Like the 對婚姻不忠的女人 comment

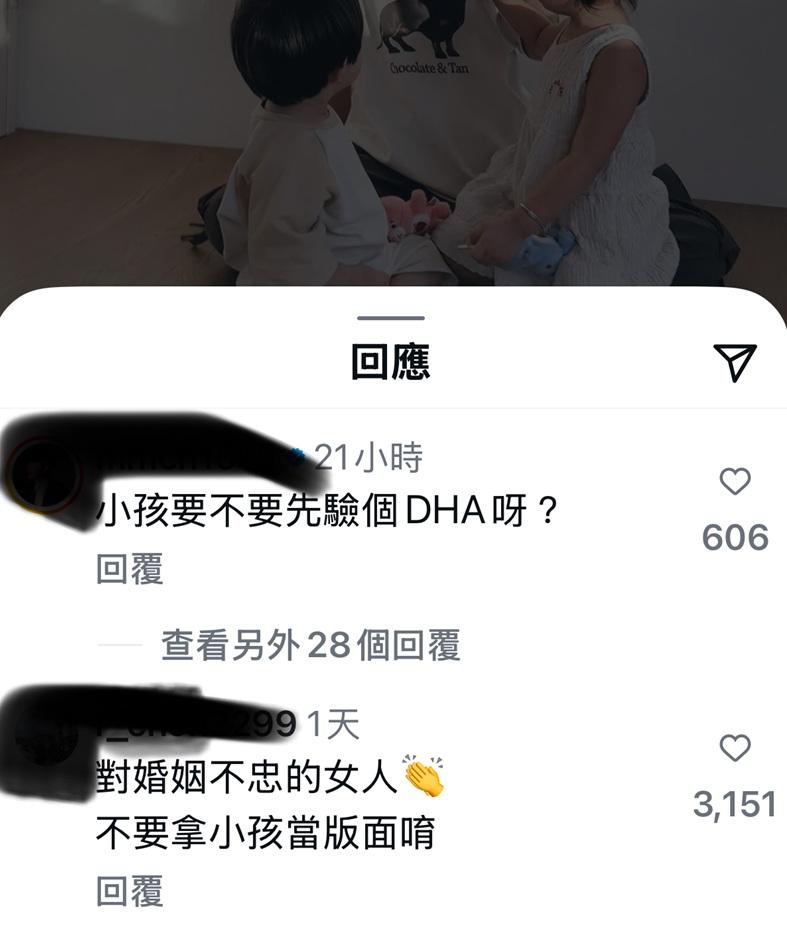click(x=735, y=747)
